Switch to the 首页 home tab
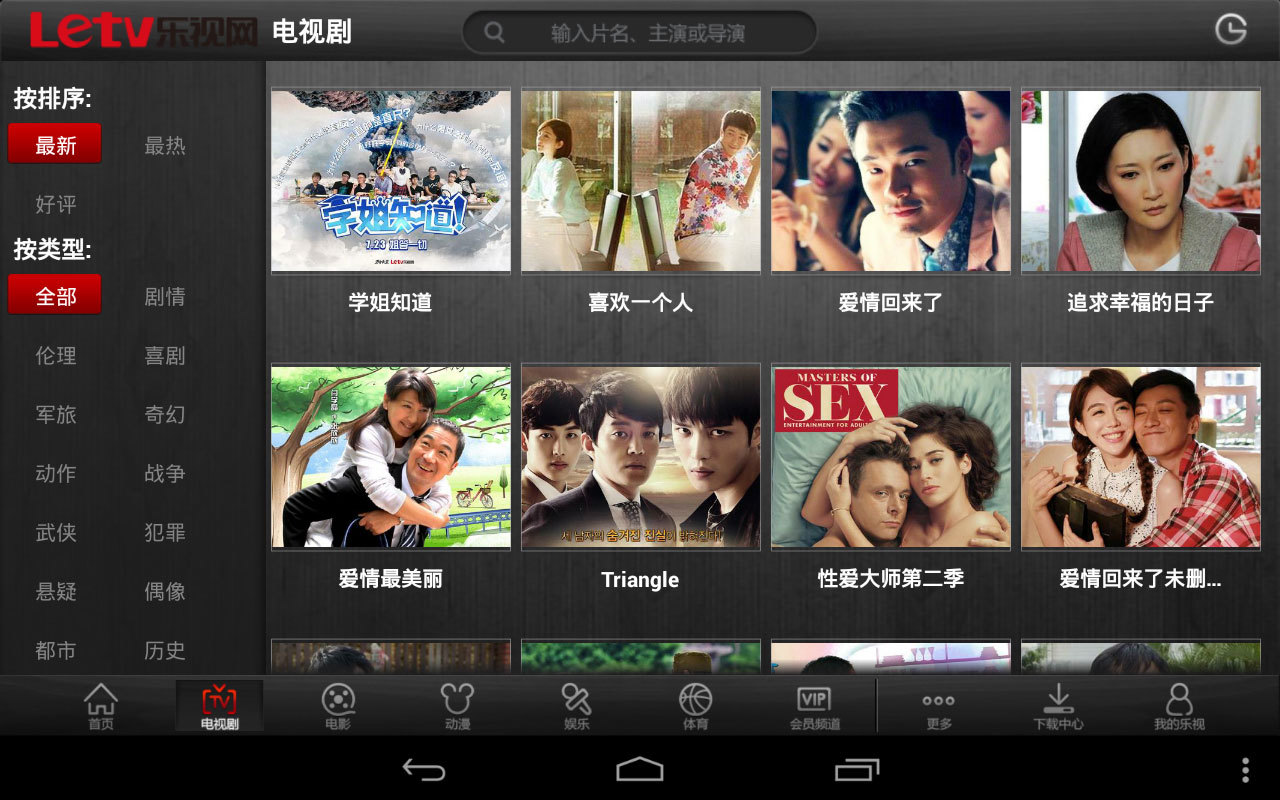The image size is (1280, 800). coord(100,706)
